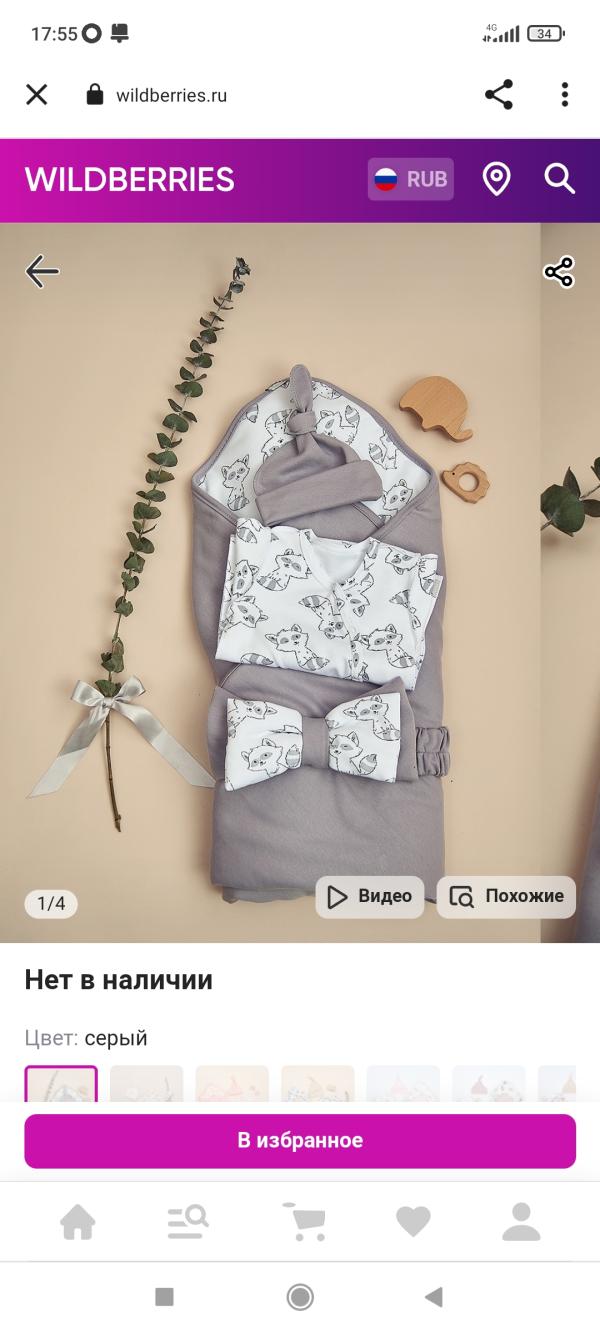The height and width of the screenshot is (1332, 600).
Task: Open the browser overflow menu
Action: point(565,95)
